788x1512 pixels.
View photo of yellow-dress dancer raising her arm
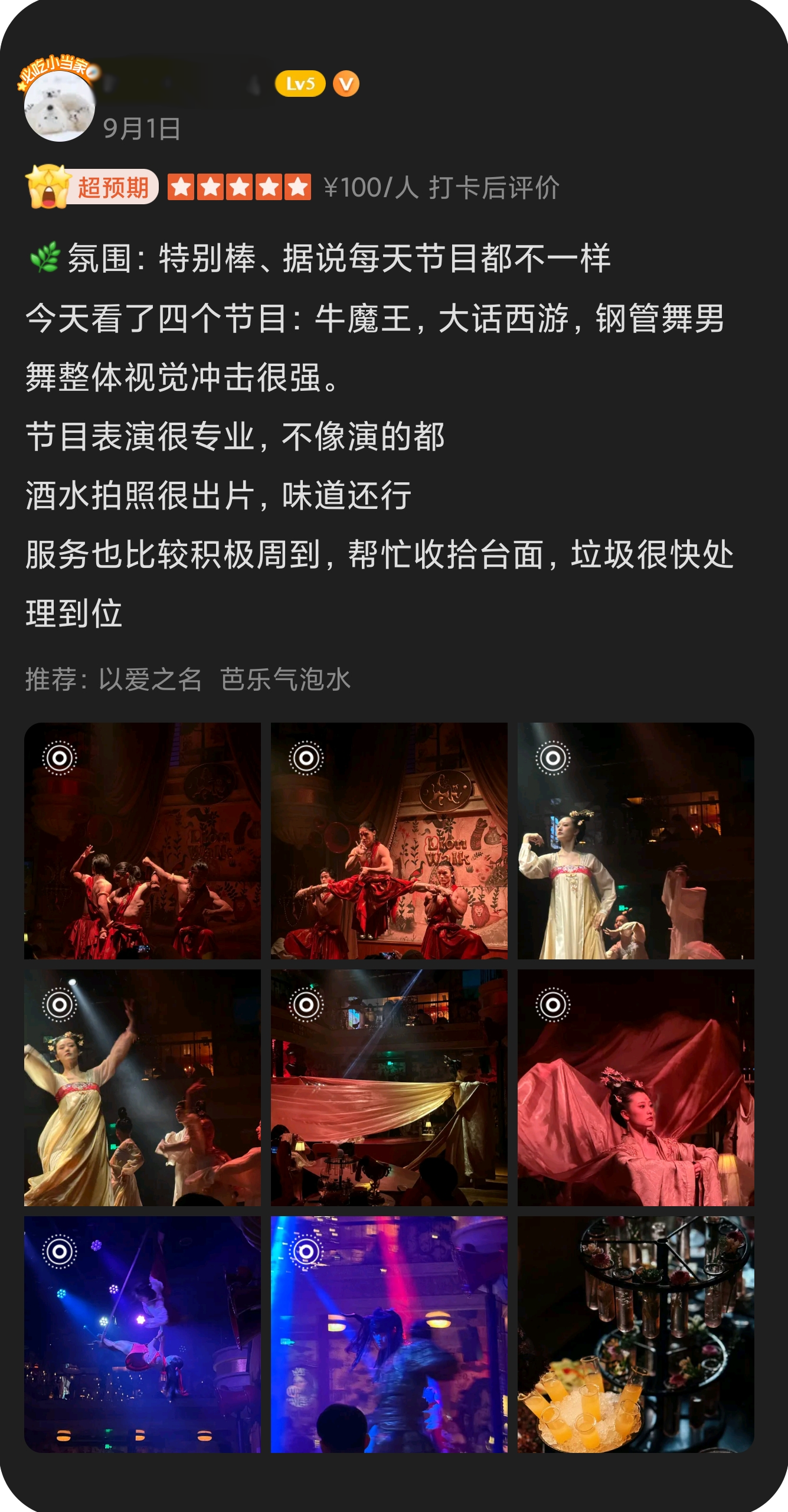click(x=142, y=1088)
